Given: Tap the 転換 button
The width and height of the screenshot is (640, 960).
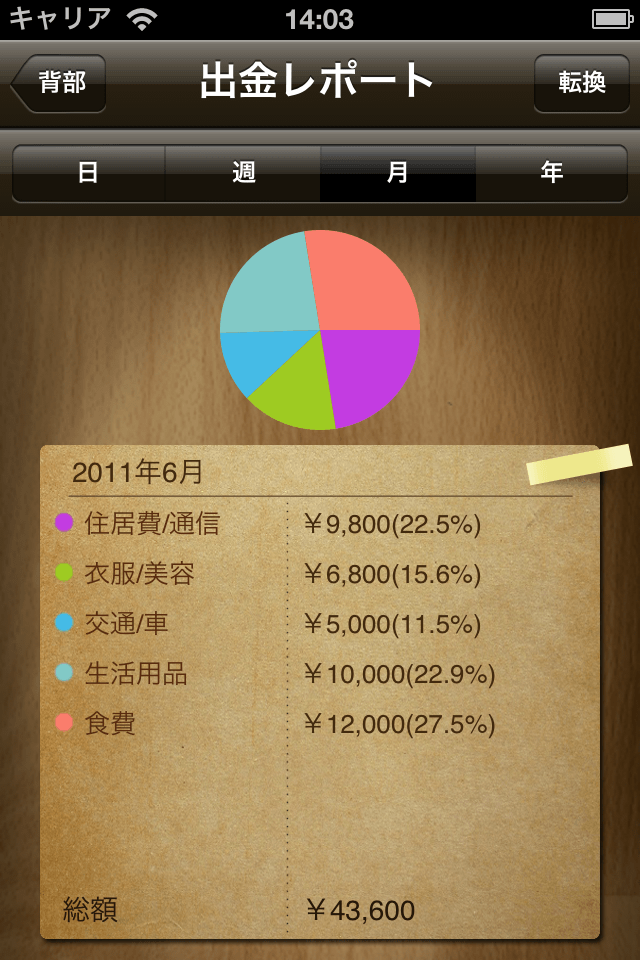Looking at the screenshot, I should click(x=581, y=83).
